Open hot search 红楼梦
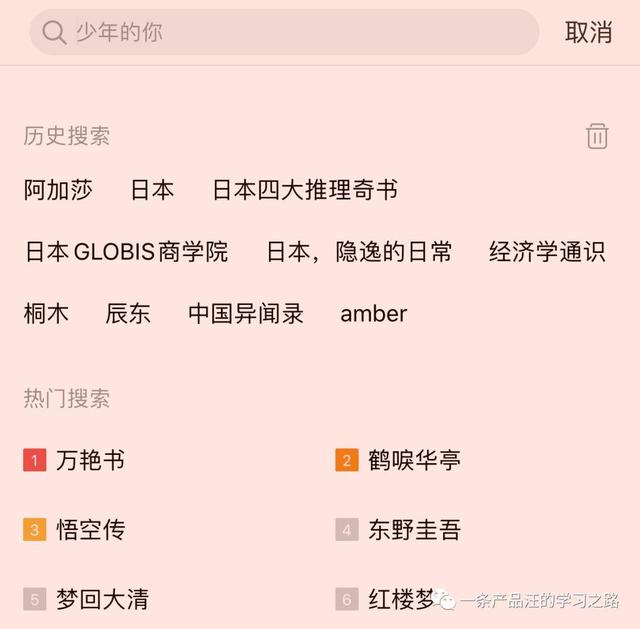The image size is (640, 629). tap(401, 599)
